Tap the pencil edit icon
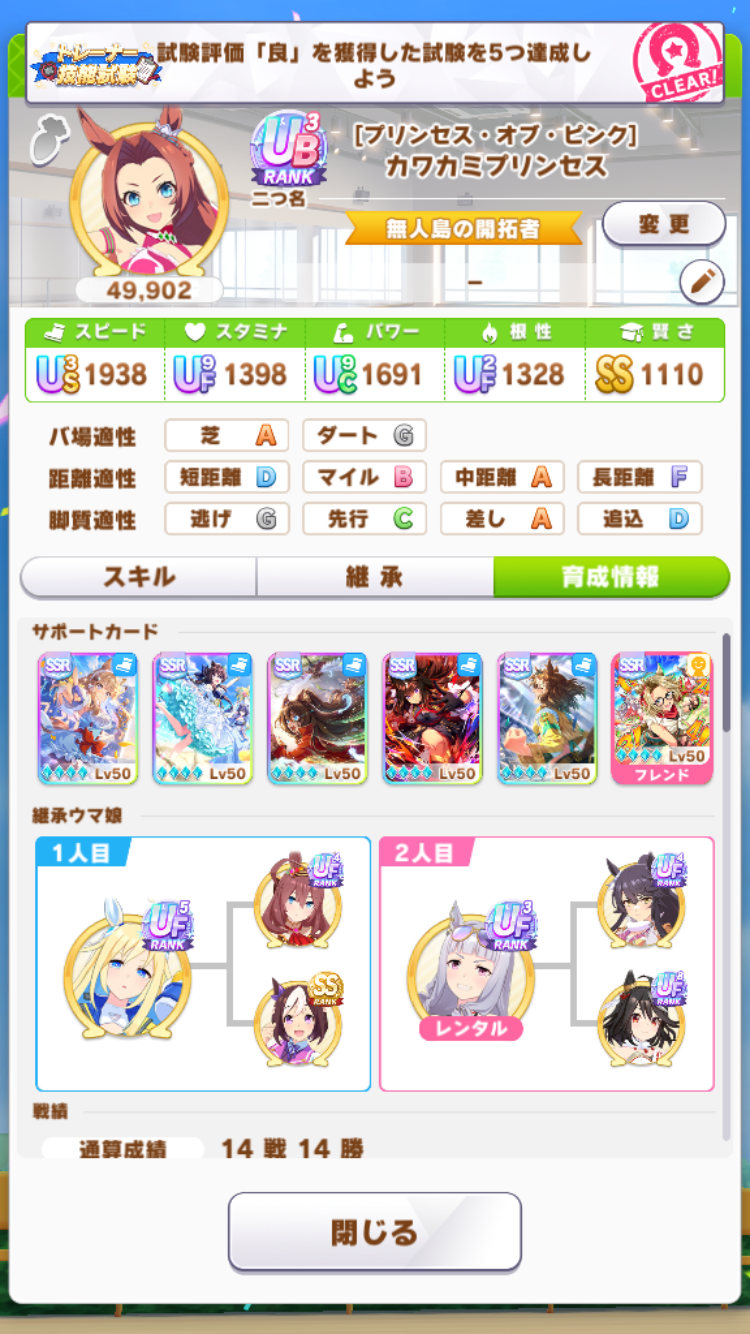750x1334 pixels. 701,282
